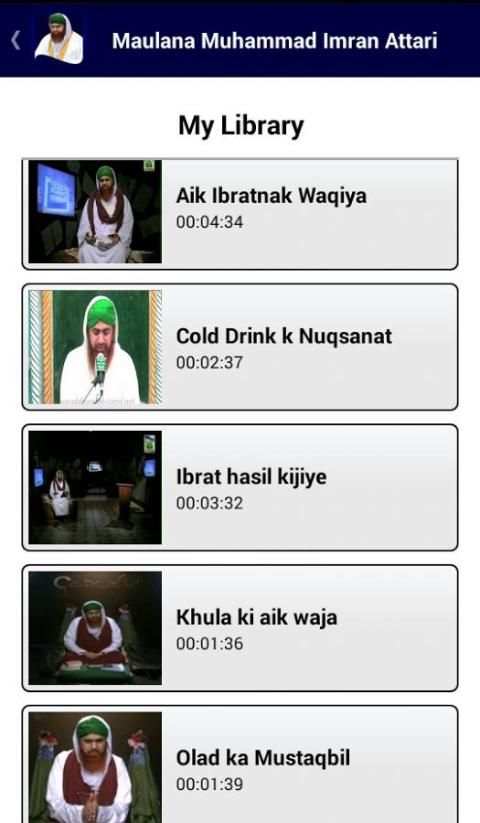
Task: Tap the Olad ka Mustaqbil item
Action: [240, 765]
